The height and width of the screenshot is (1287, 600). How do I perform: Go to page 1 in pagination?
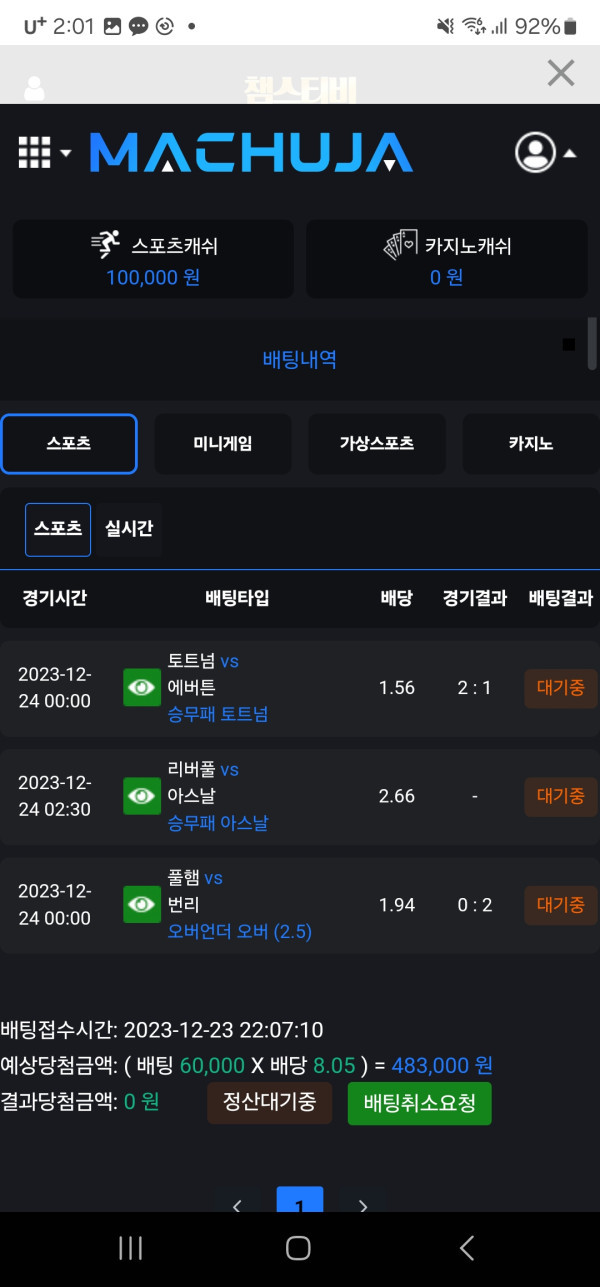tap(299, 1201)
